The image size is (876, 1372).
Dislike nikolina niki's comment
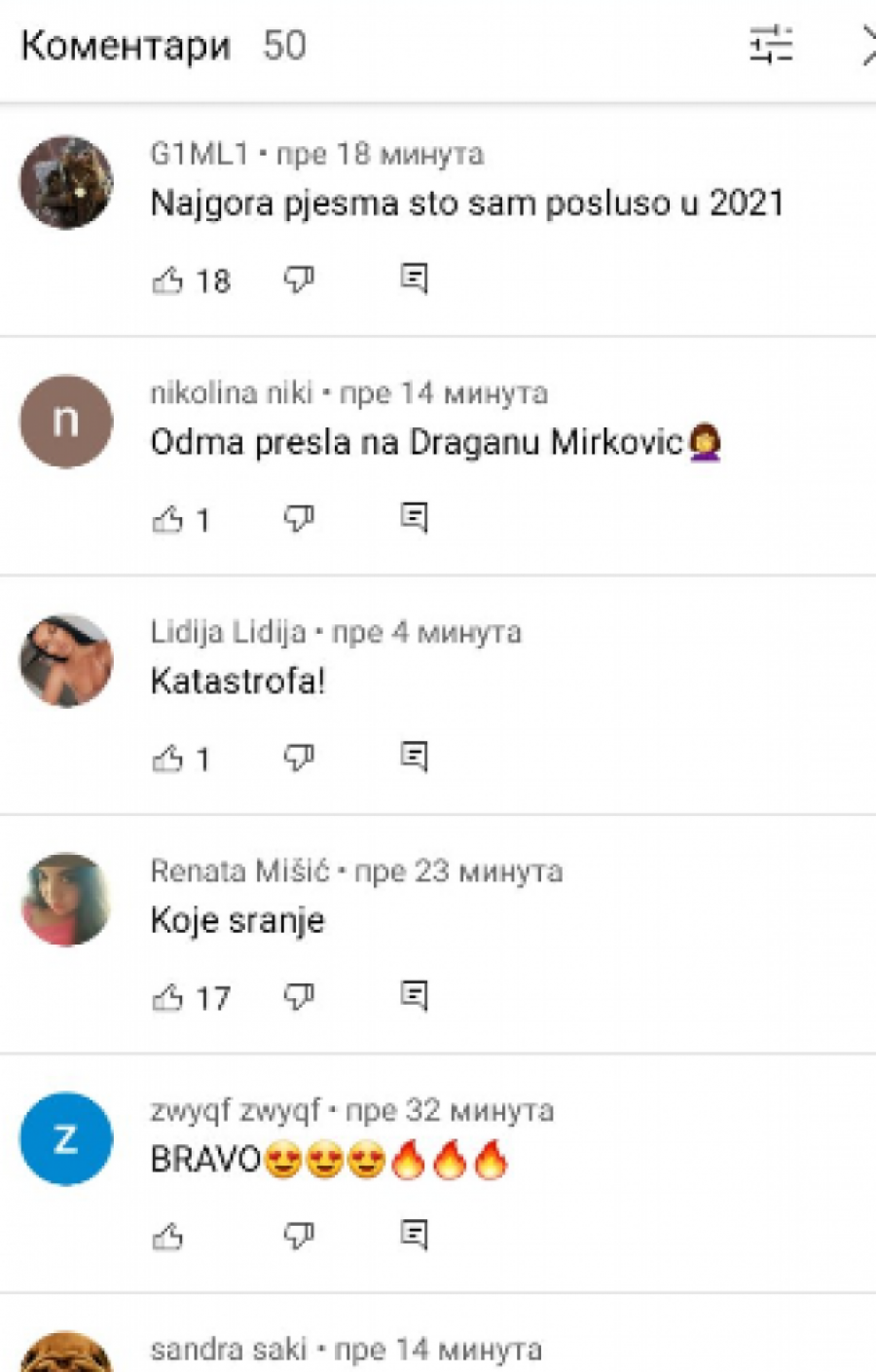coord(298,519)
